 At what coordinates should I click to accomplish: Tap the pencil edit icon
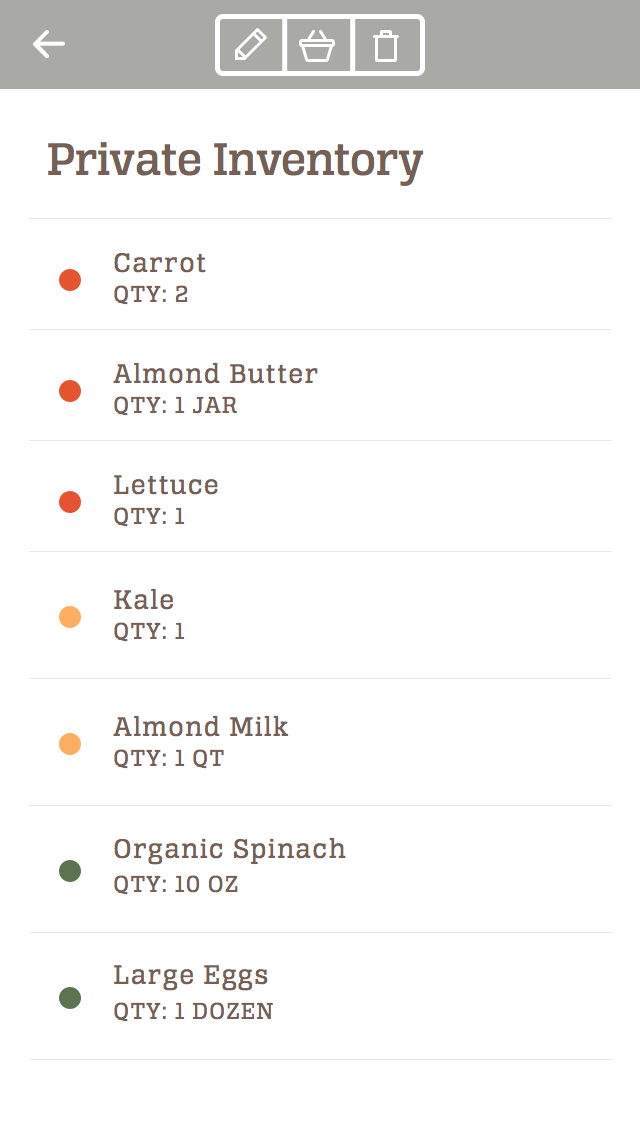[x=251, y=45]
